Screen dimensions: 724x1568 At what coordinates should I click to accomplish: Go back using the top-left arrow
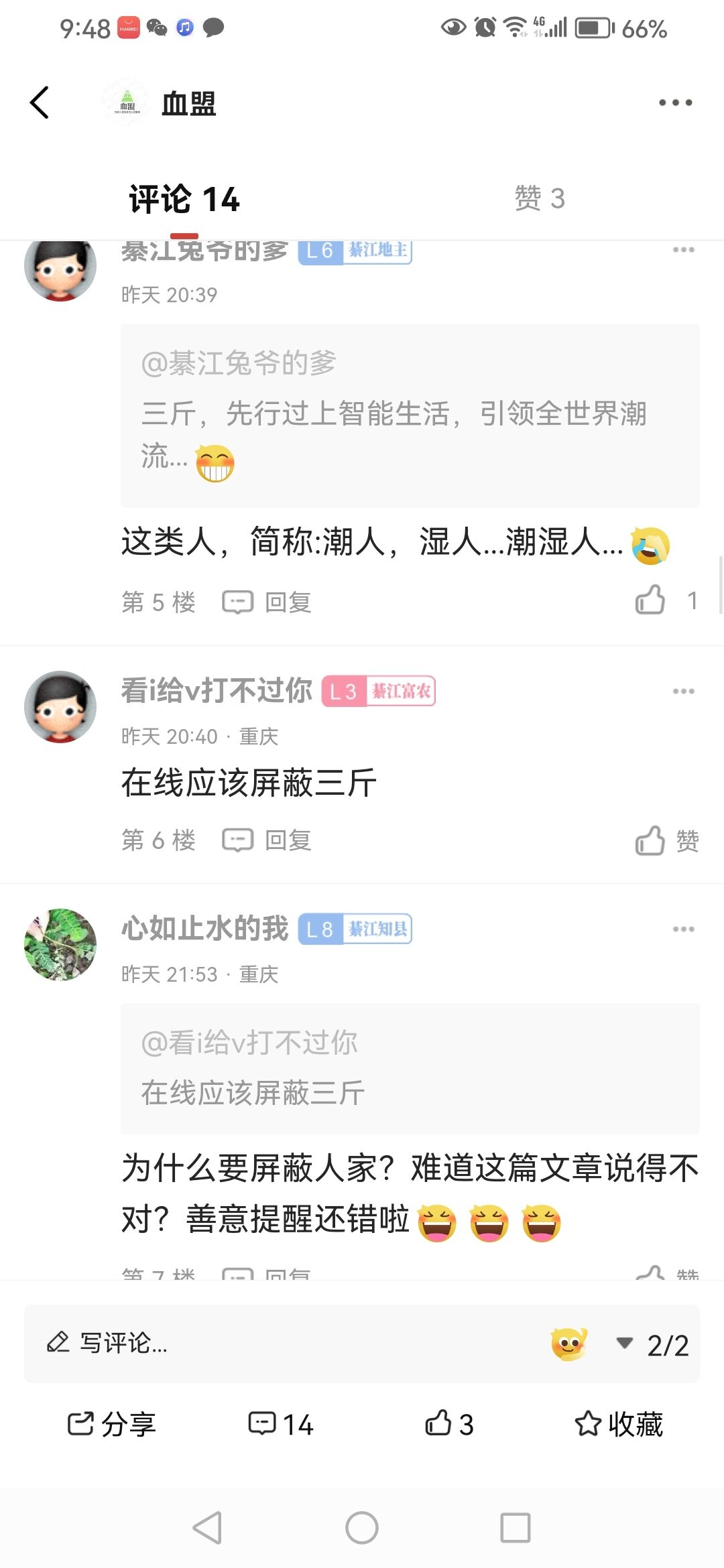coord(40,103)
